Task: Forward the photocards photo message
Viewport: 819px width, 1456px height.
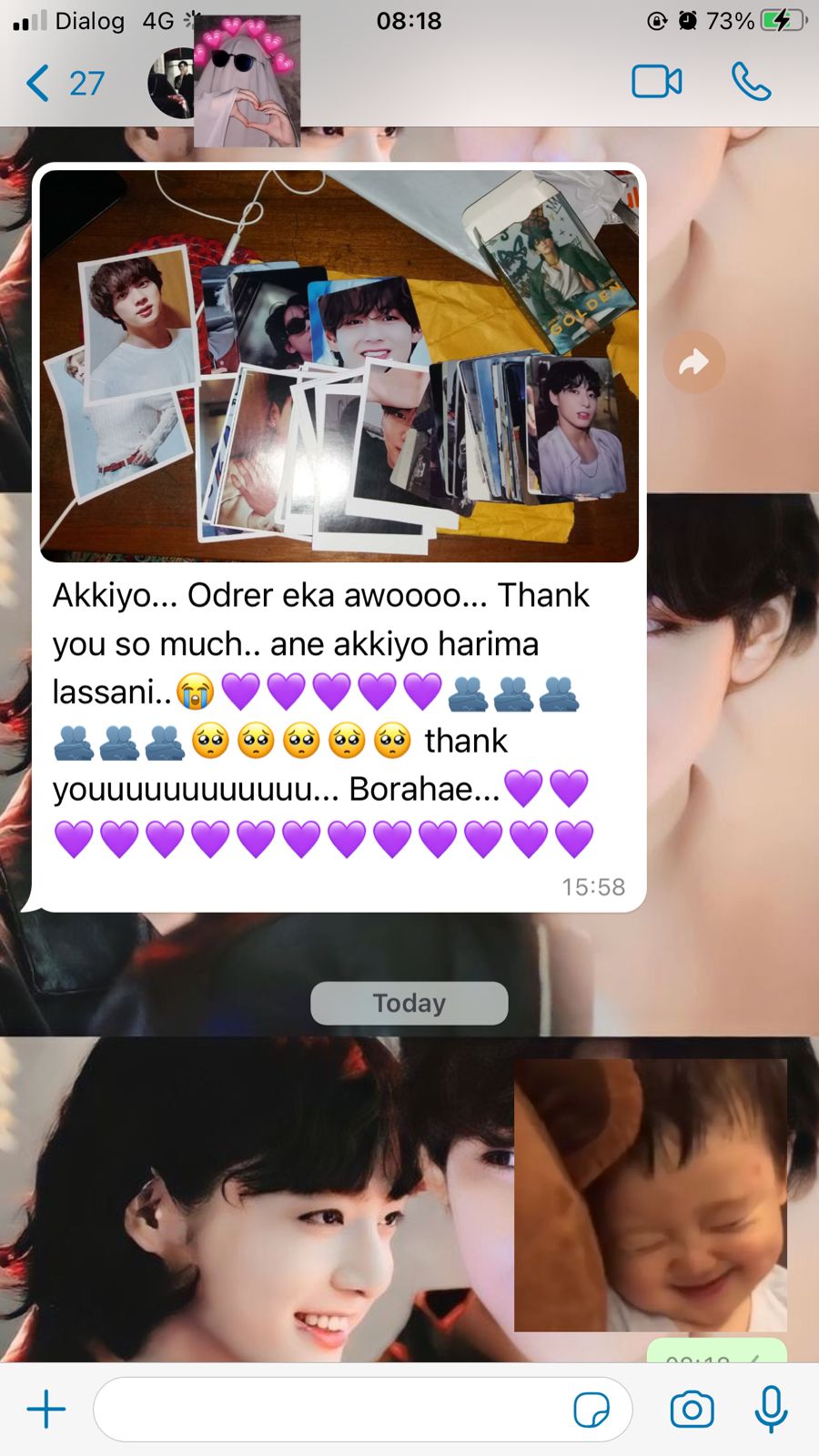Action: (693, 362)
